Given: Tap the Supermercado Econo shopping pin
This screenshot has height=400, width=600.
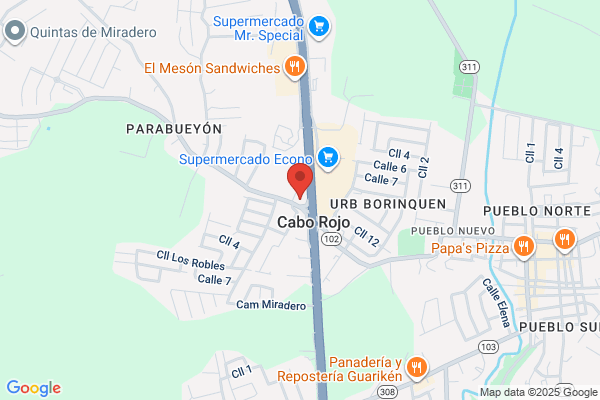Looking at the screenshot, I should tap(328, 158).
